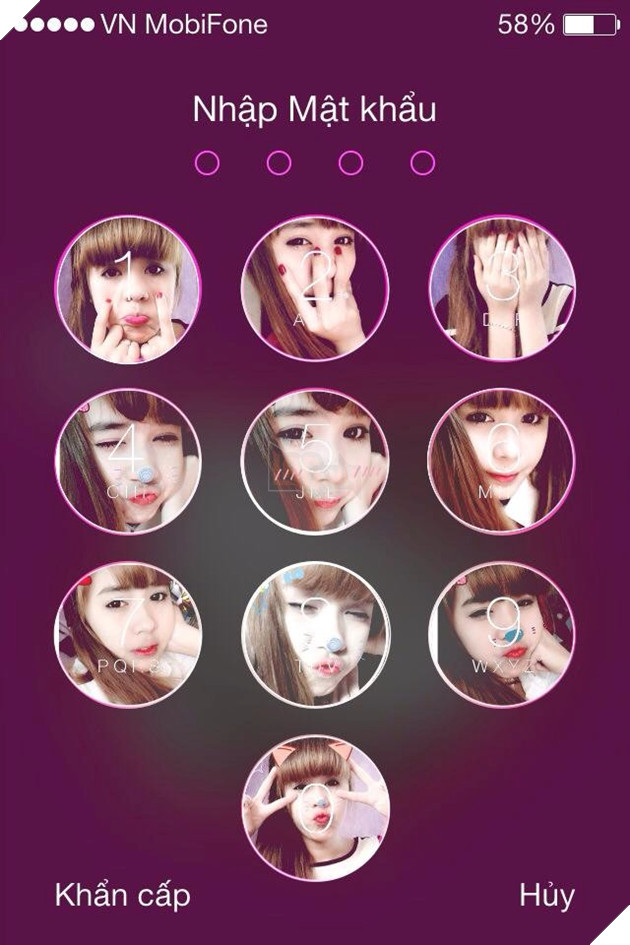Tap the number 8 key

315,634
